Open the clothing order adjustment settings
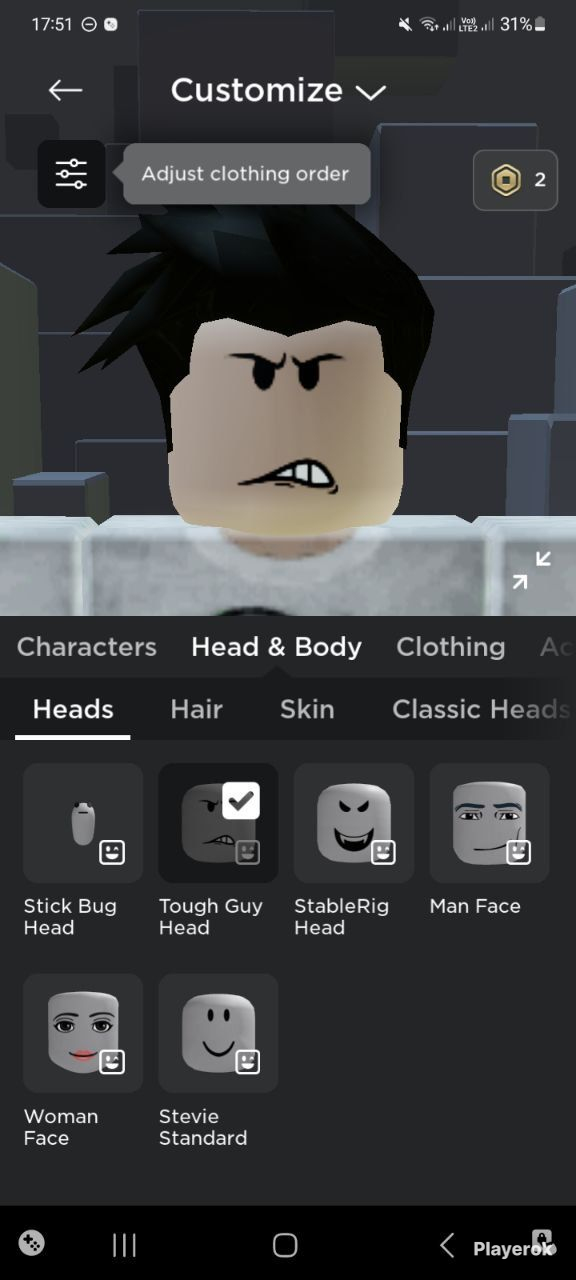 pyautogui.click(x=71, y=174)
